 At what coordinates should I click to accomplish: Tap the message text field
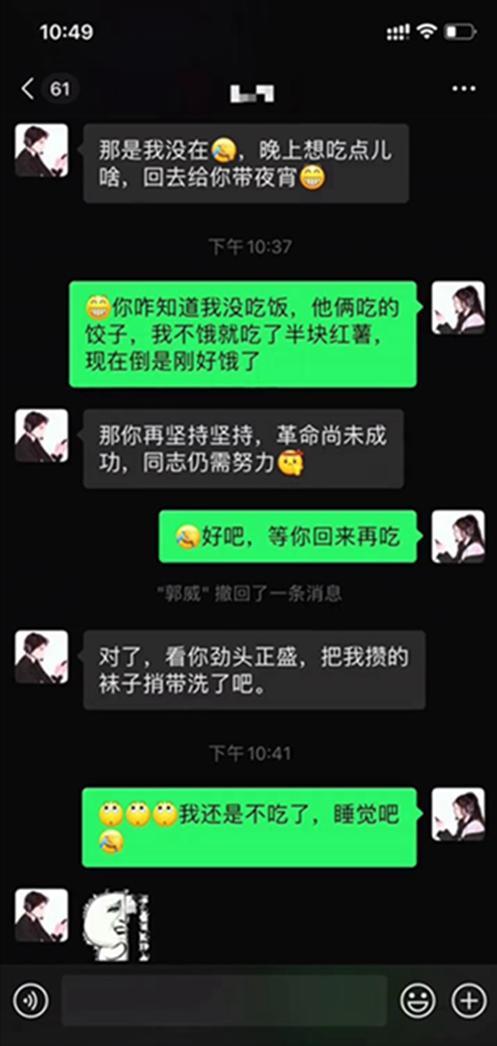coord(224,1001)
